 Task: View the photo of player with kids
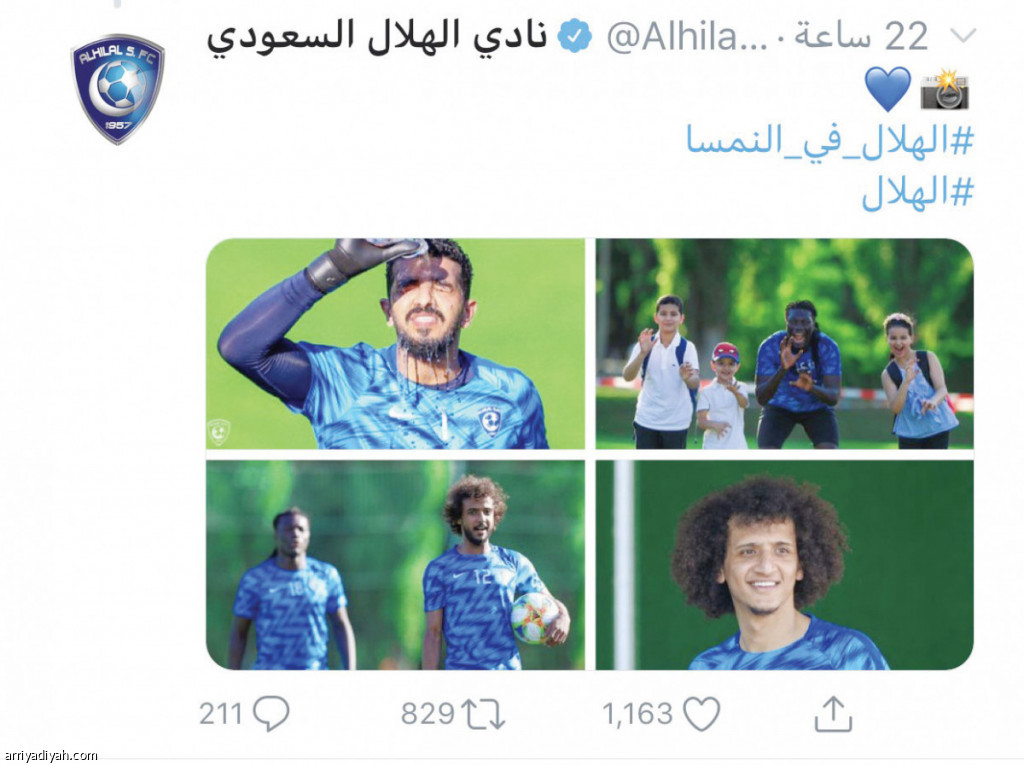point(784,344)
